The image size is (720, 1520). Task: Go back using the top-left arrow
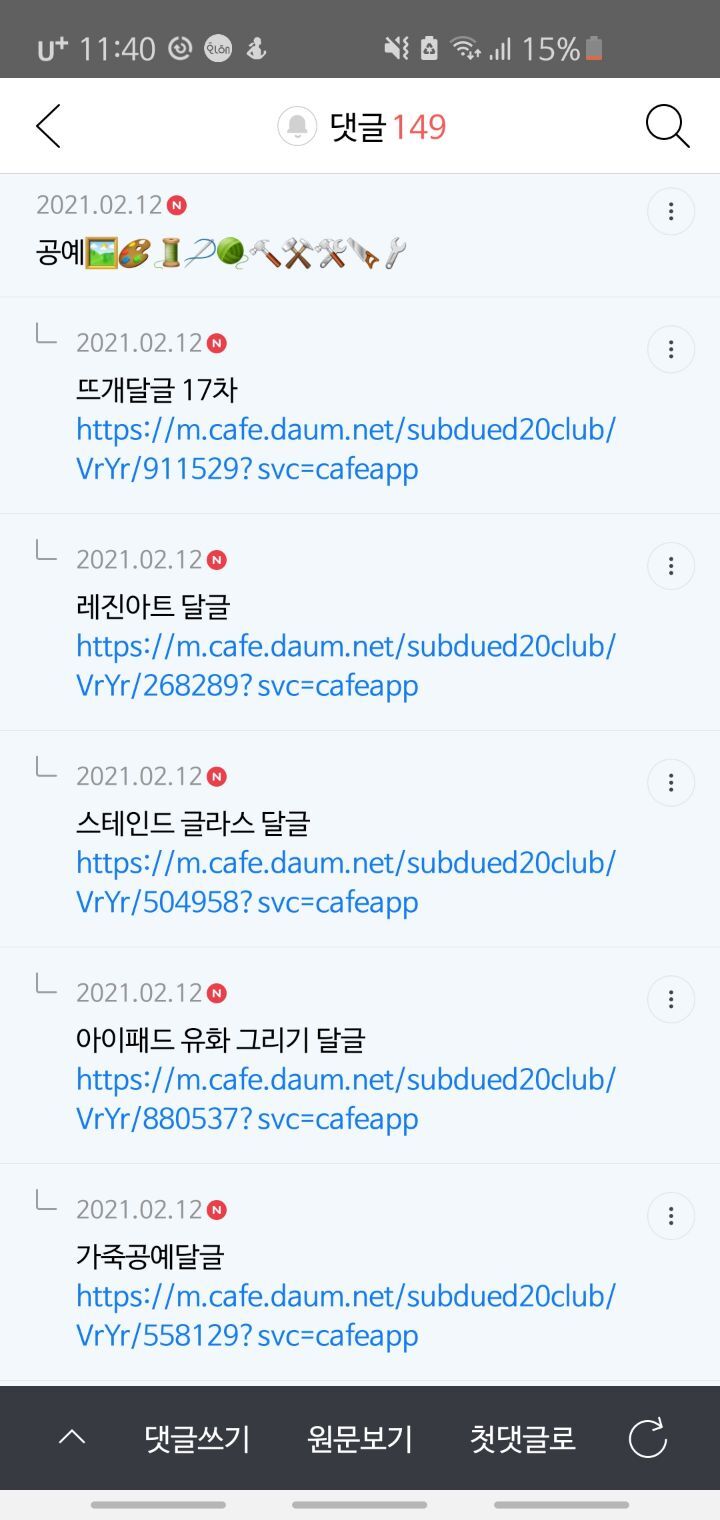tap(48, 127)
